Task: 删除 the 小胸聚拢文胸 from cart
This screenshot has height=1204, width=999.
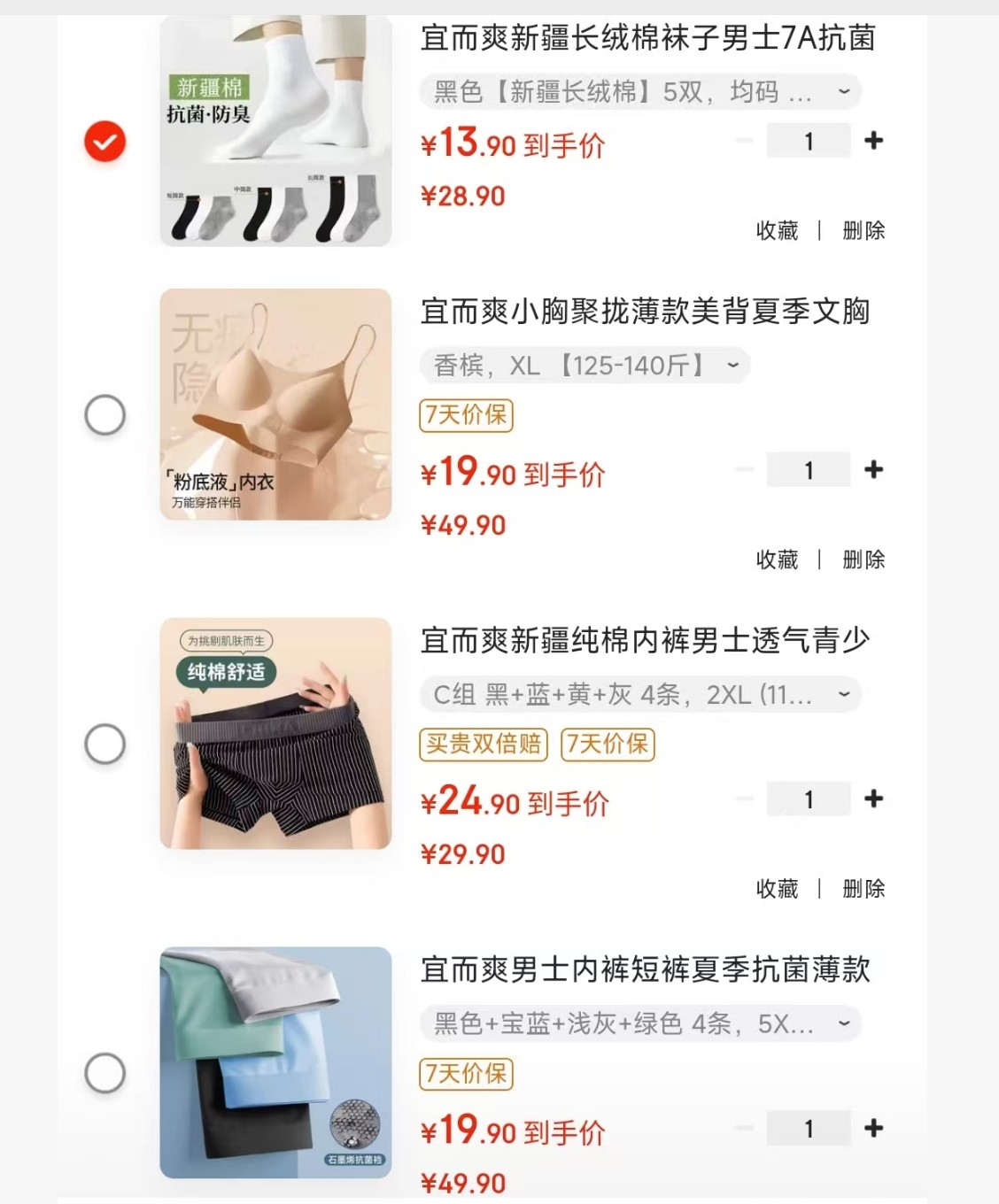Action: [x=863, y=560]
